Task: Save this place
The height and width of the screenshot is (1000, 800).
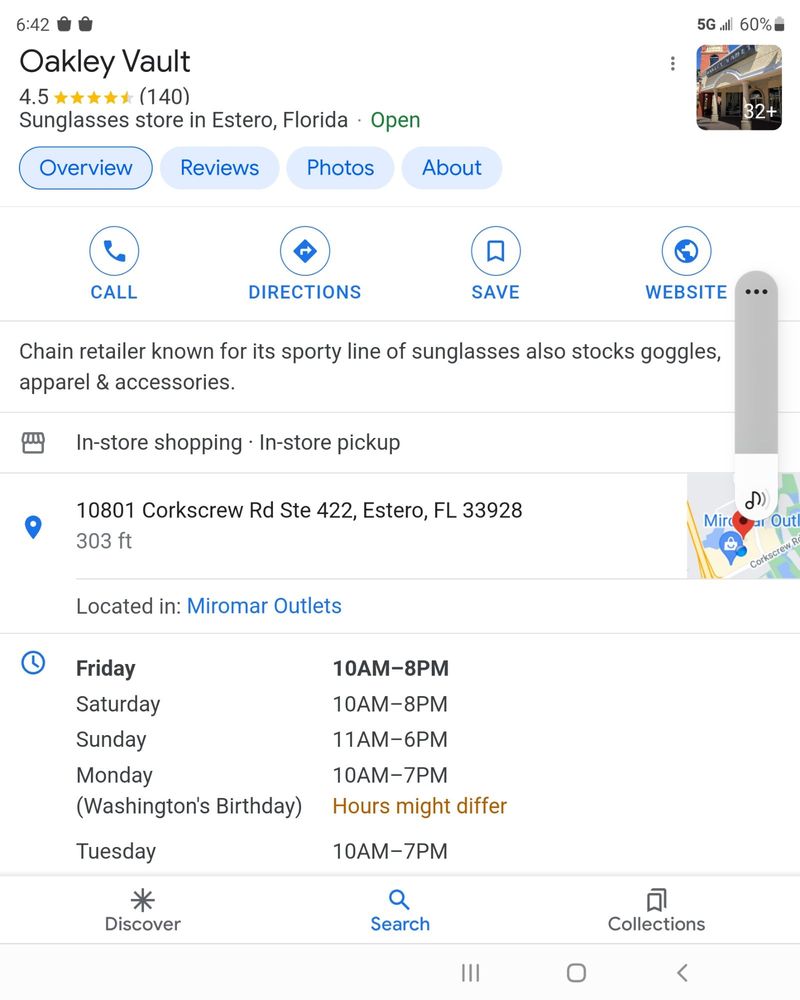Action: pyautogui.click(x=496, y=263)
